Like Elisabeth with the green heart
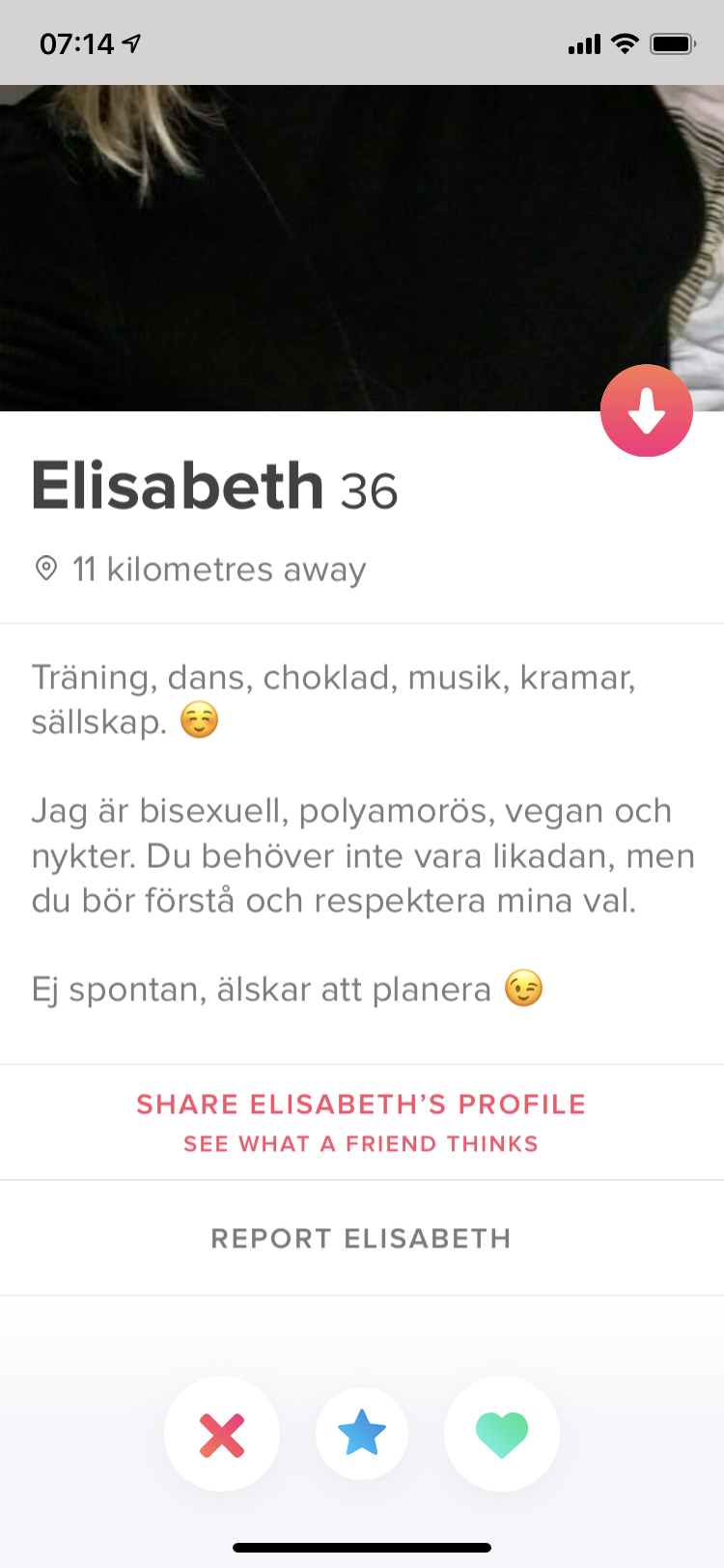 [502, 1434]
